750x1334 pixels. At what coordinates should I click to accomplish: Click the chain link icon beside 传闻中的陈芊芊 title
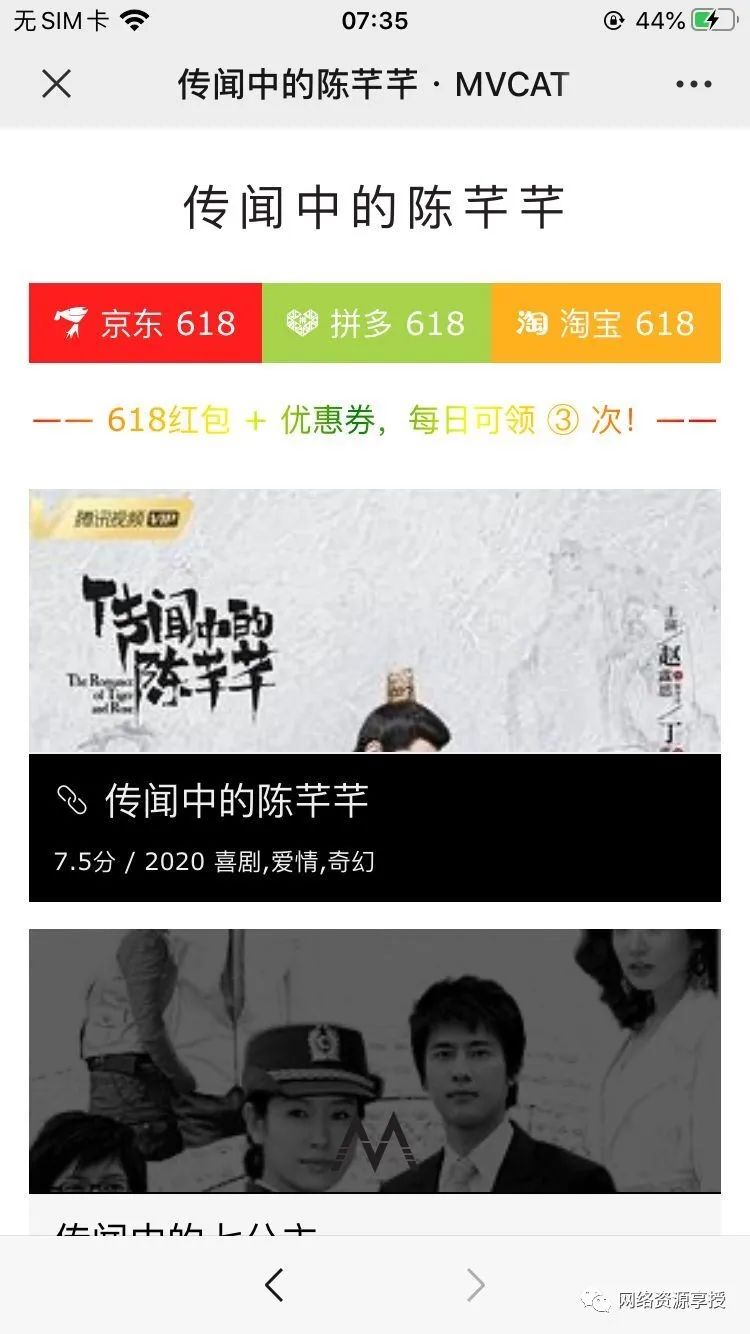pos(71,799)
